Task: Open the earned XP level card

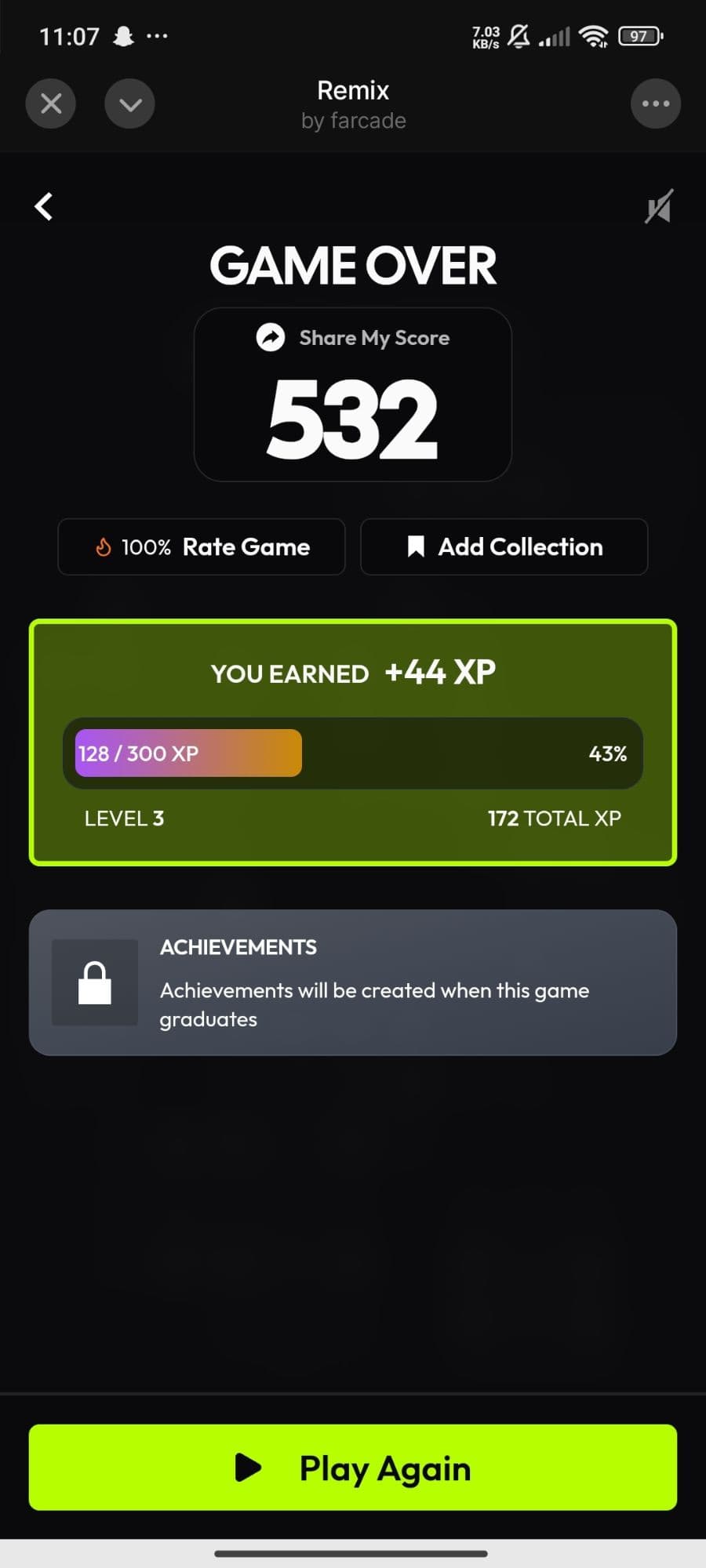Action: (x=353, y=742)
